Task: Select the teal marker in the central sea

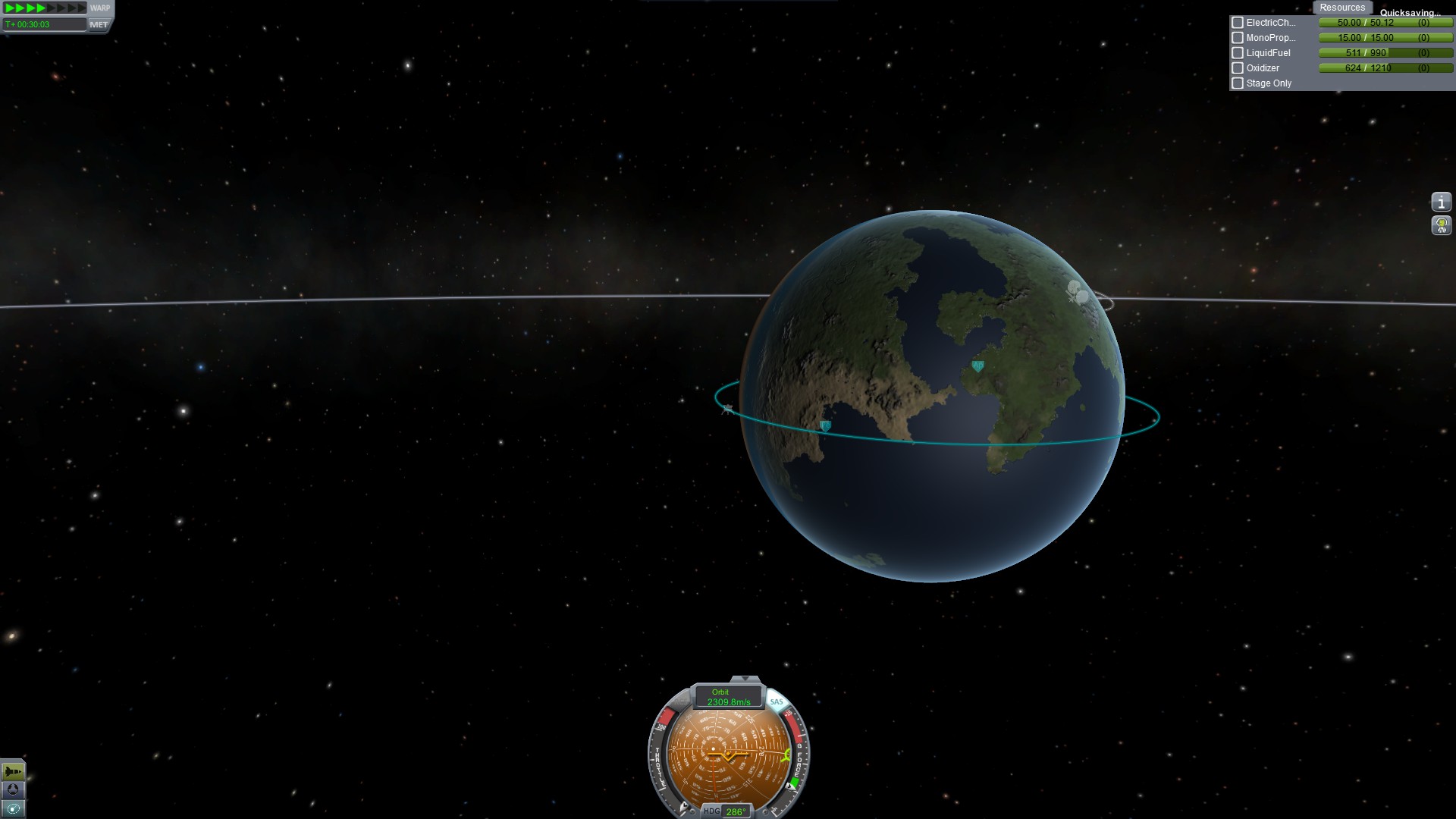Action: tap(977, 366)
